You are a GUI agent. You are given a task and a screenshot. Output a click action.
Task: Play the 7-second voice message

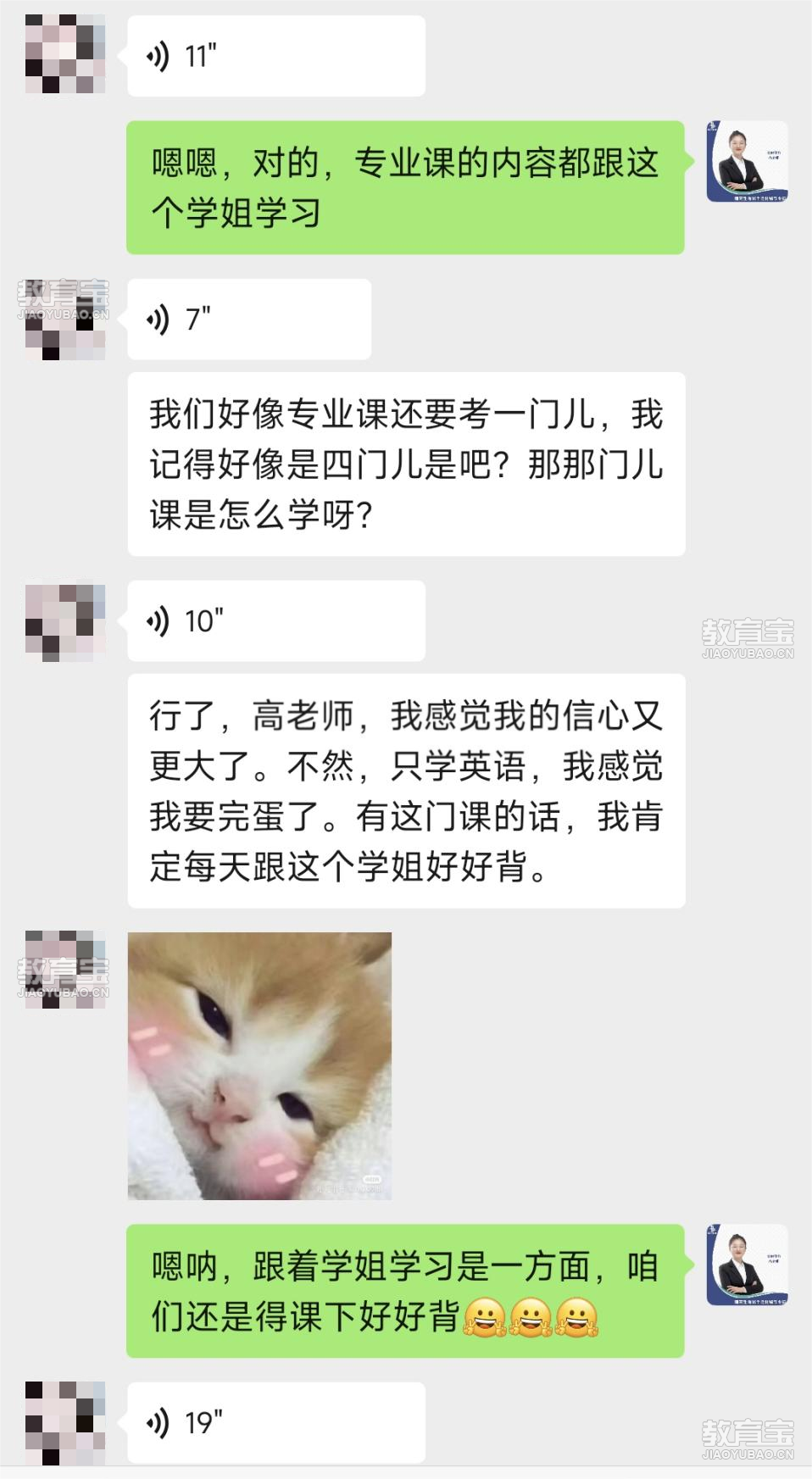click(x=248, y=320)
